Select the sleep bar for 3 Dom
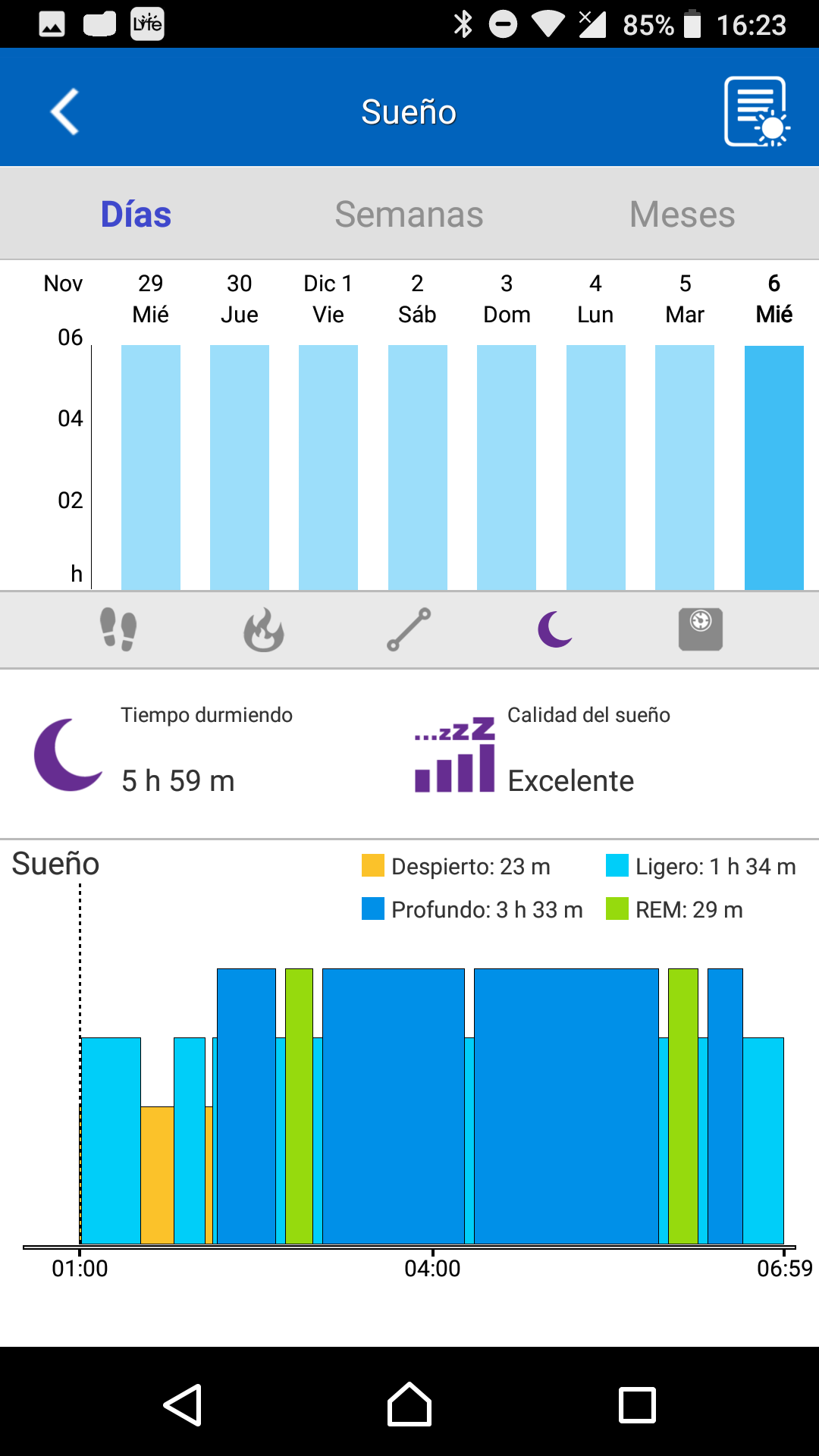 coord(507,467)
